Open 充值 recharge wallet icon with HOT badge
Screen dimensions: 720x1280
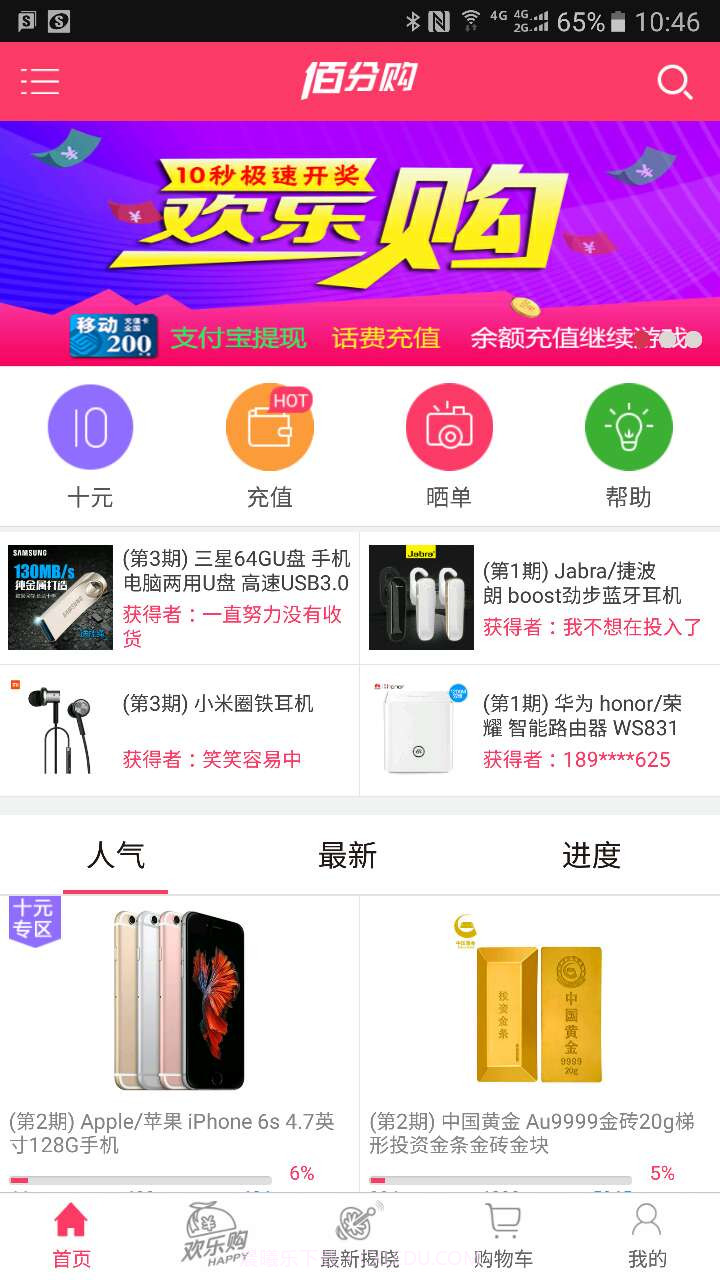pos(270,426)
